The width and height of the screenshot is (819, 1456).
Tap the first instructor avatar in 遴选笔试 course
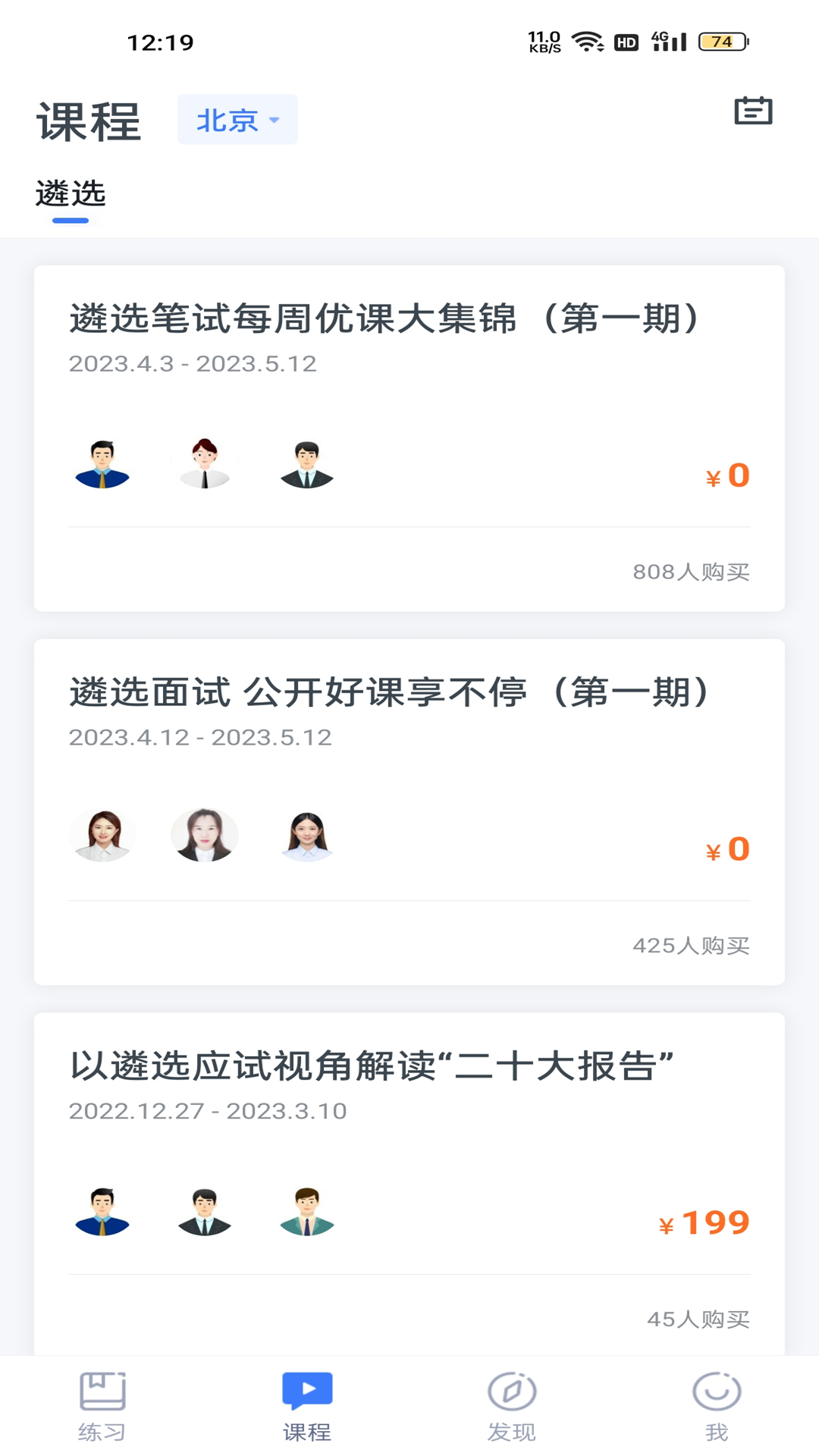(x=102, y=464)
